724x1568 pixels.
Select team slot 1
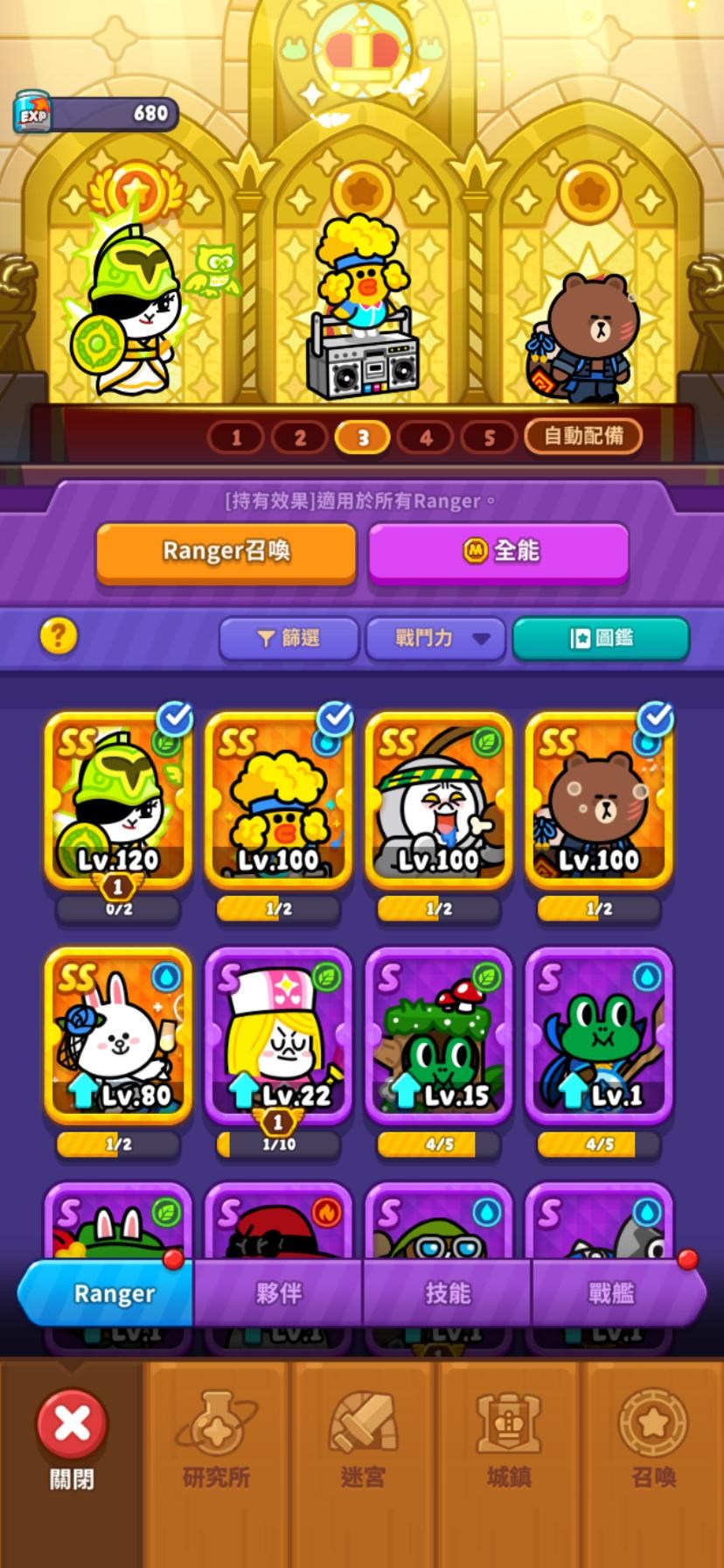(236, 437)
